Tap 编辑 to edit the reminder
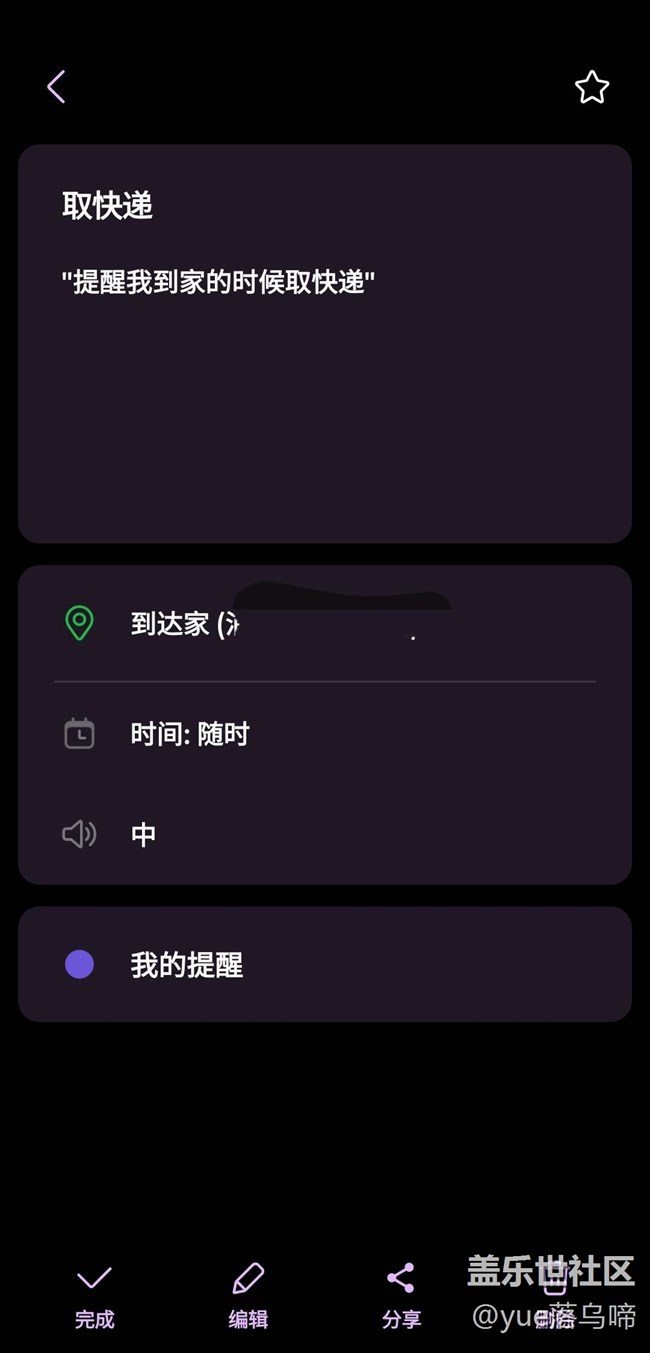The image size is (650, 1353). point(248,1297)
